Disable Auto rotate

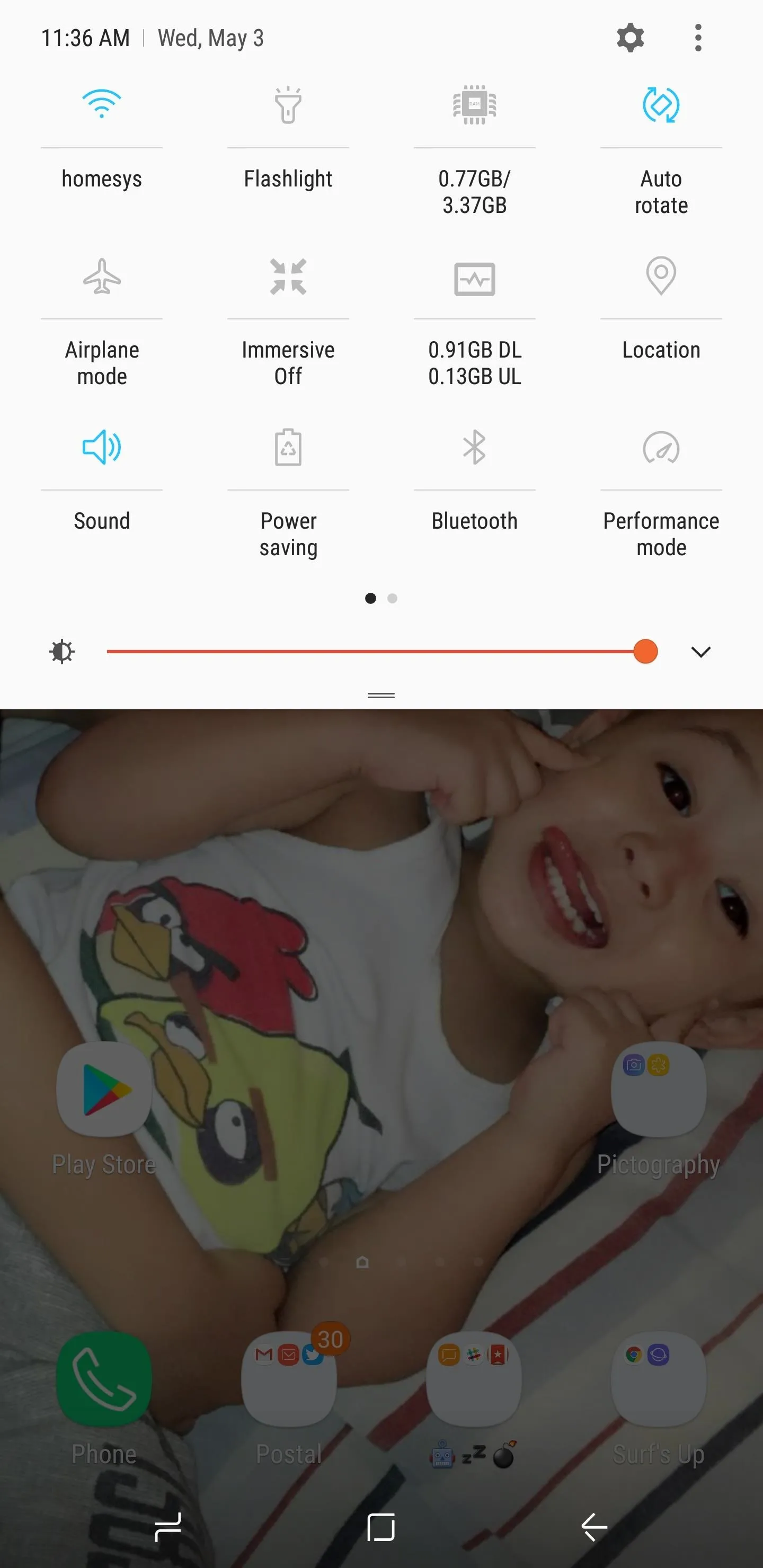(661, 105)
